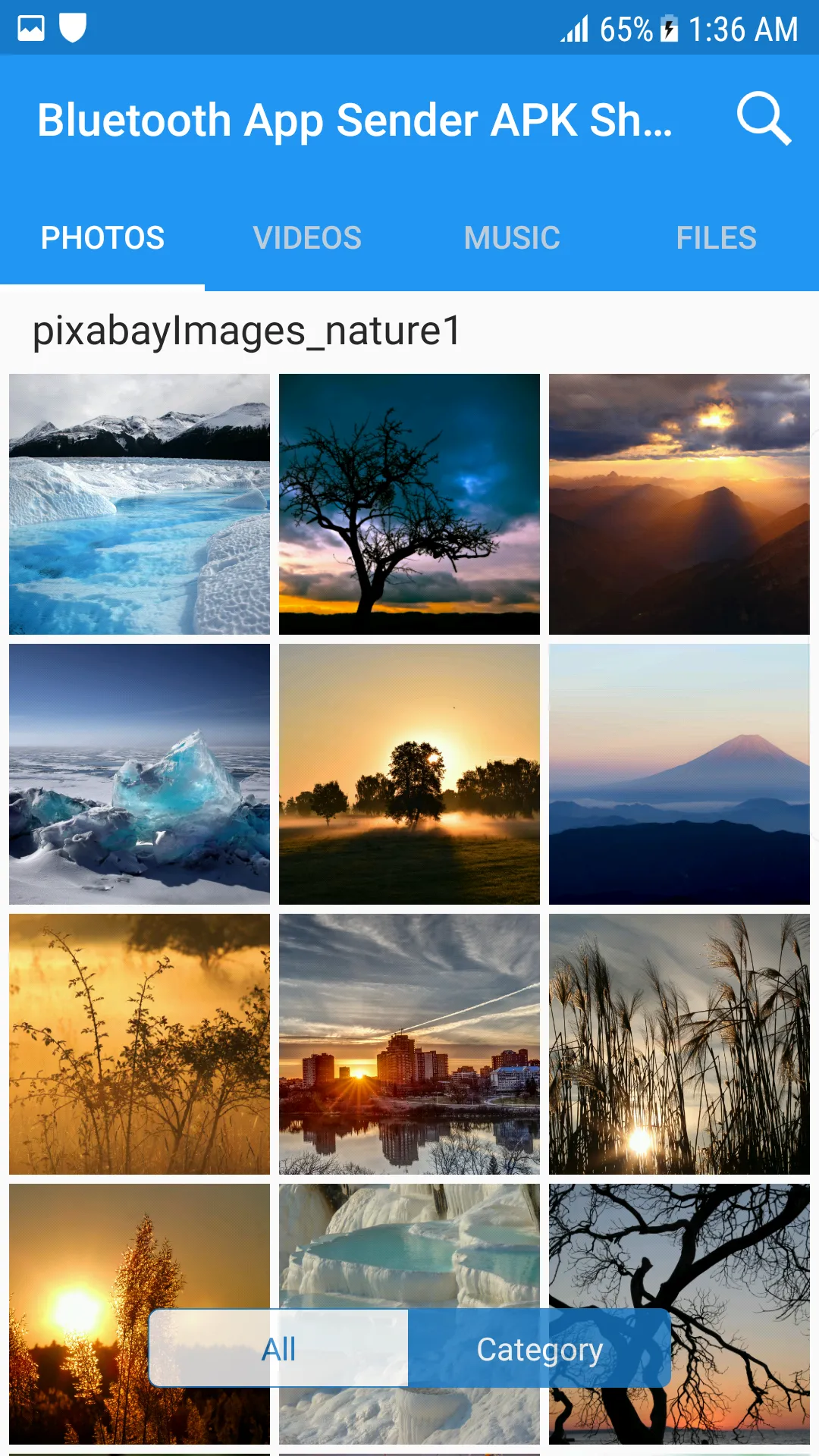Switch to the Music tab

point(512,238)
